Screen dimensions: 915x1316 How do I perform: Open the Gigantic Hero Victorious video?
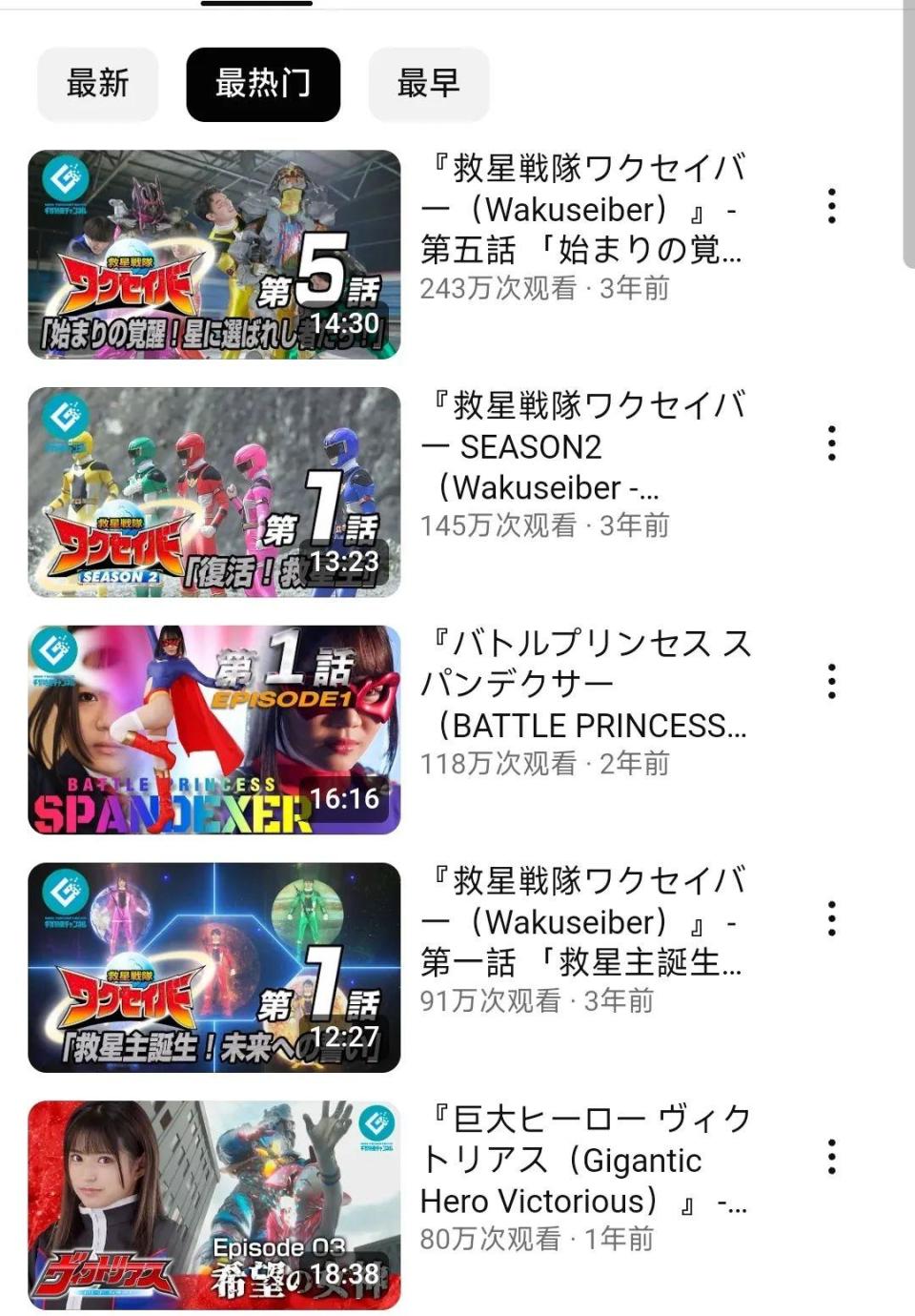click(x=214, y=1205)
